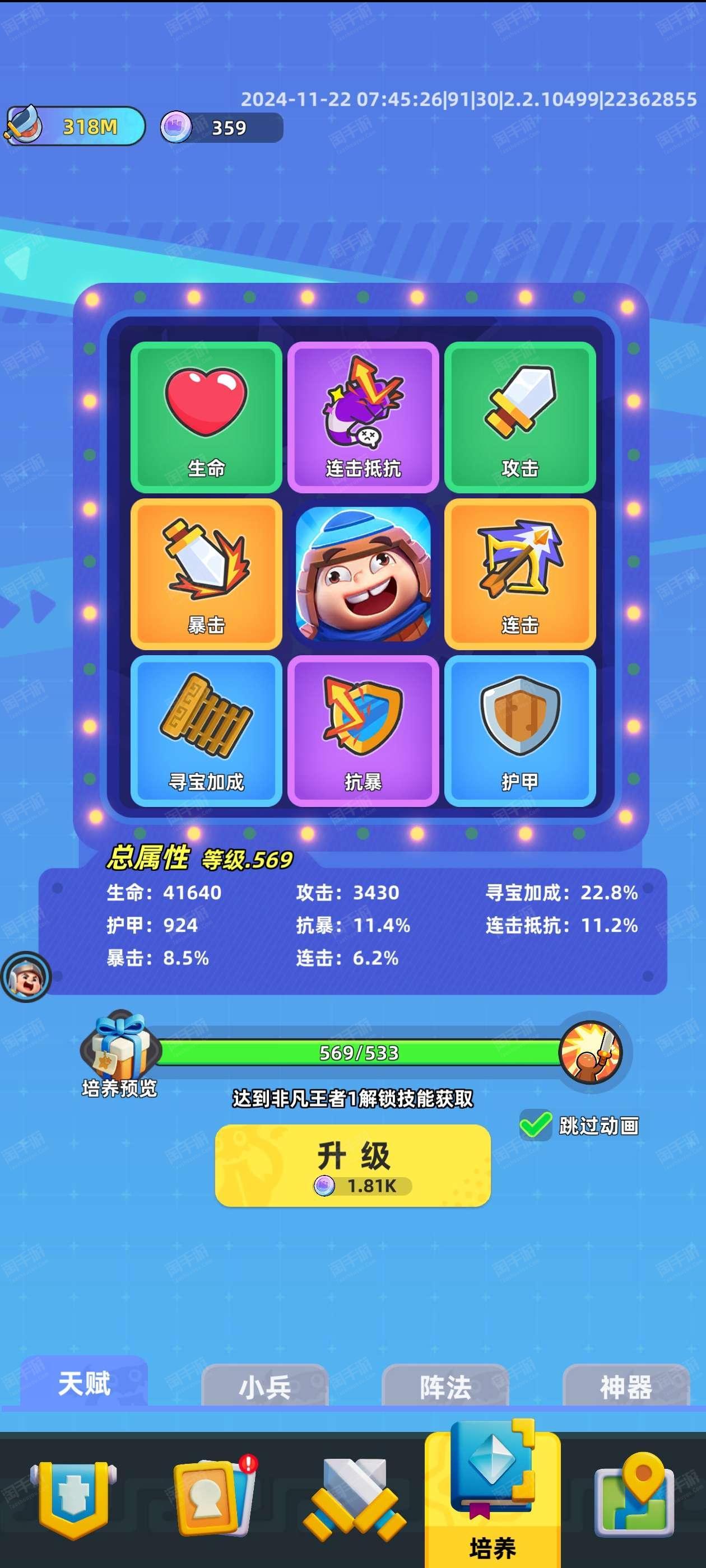This screenshot has height=1568, width=706.
Task: Toggle the 跳过动画 checkbox
Action: pyautogui.click(x=536, y=1125)
